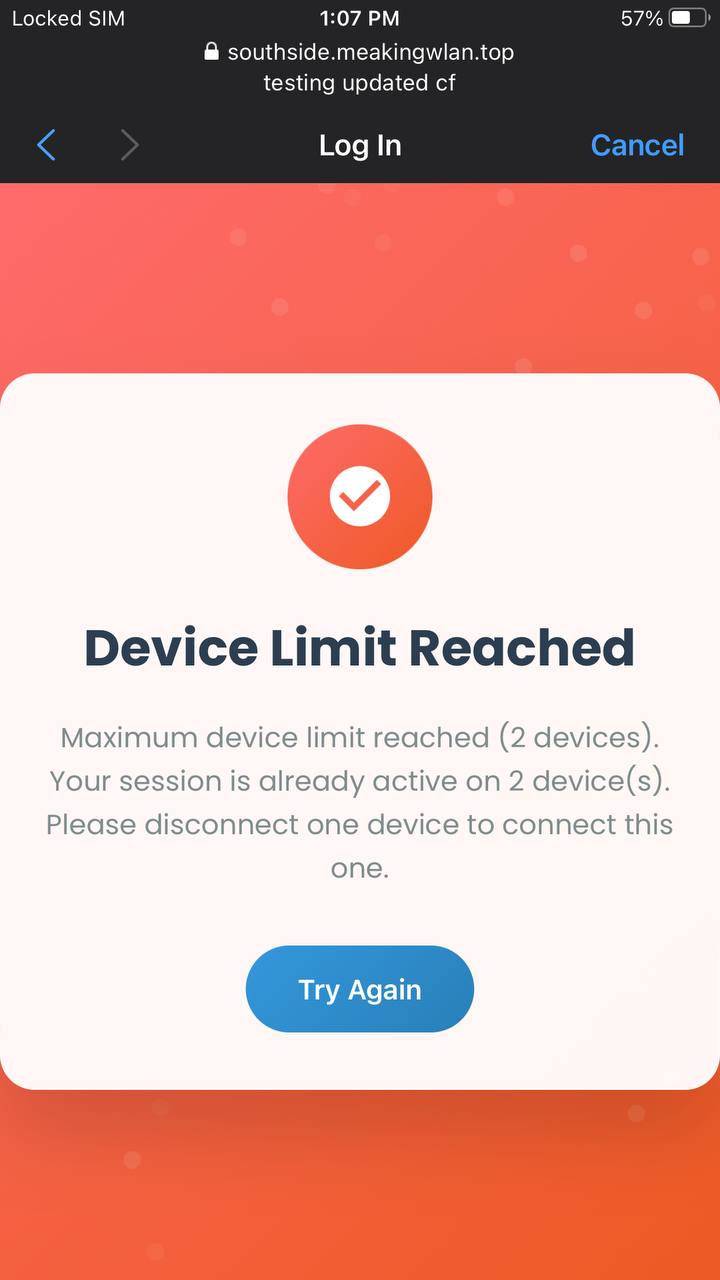Tap the forward arrow in the toolbar
720x1280 pixels.
[129, 146]
